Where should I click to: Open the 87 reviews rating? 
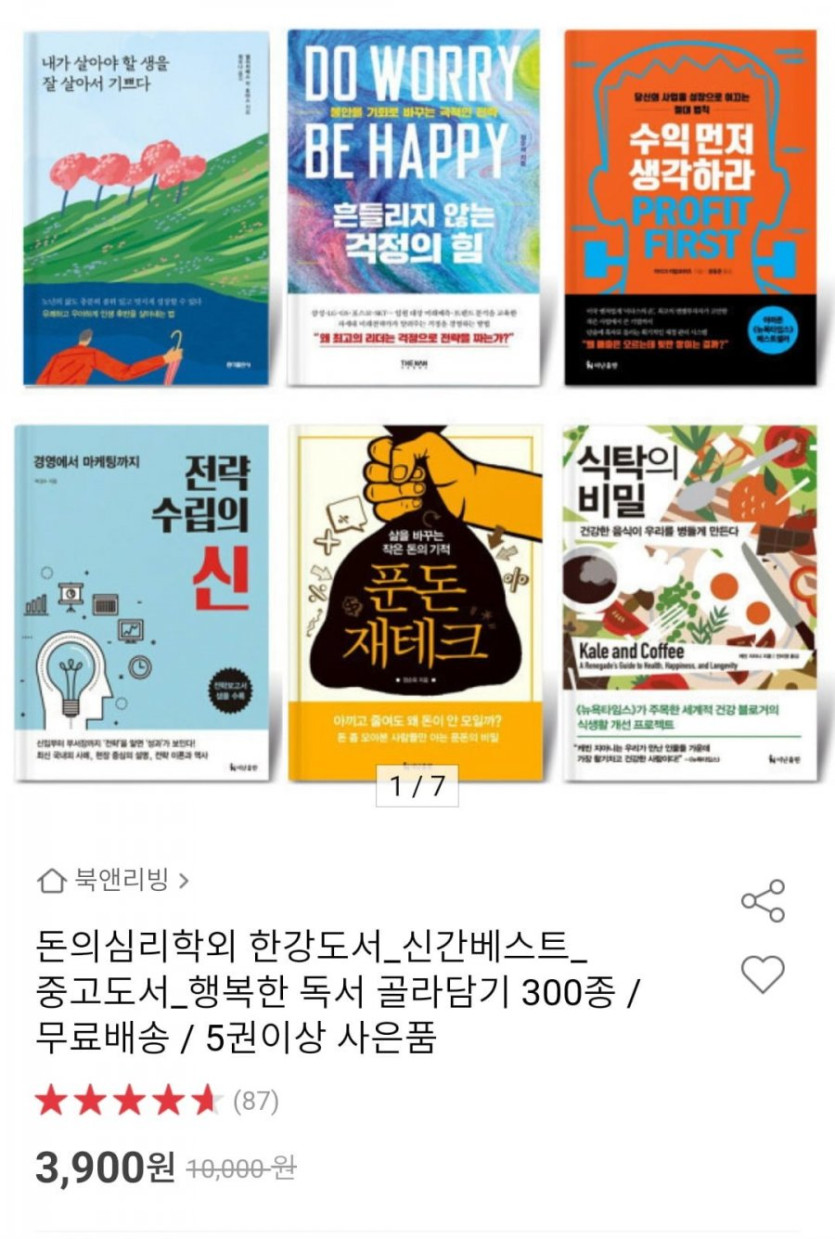pyautogui.click(x=156, y=1101)
